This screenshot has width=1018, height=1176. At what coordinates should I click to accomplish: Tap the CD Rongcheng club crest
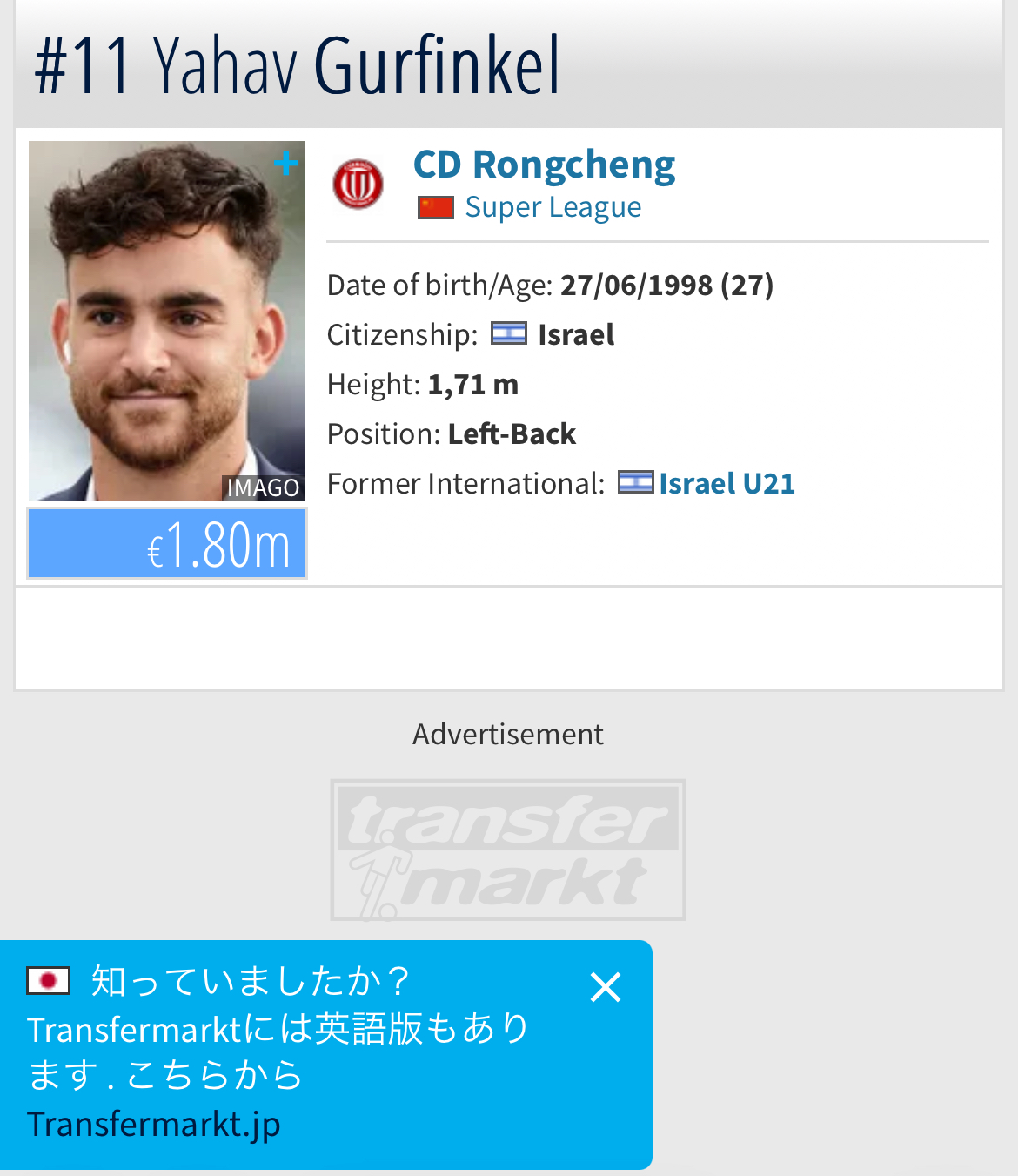click(x=358, y=184)
